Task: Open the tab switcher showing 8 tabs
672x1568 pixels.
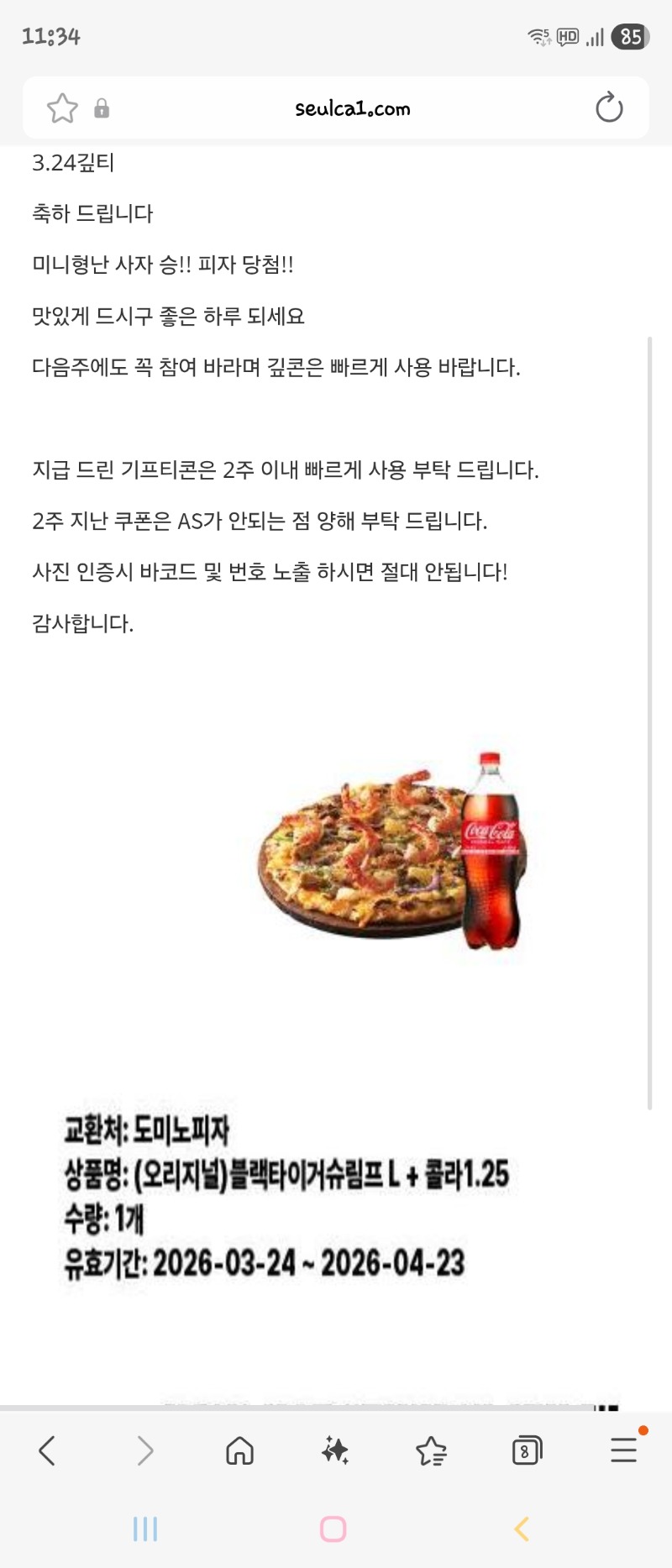Action: click(x=527, y=1450)
